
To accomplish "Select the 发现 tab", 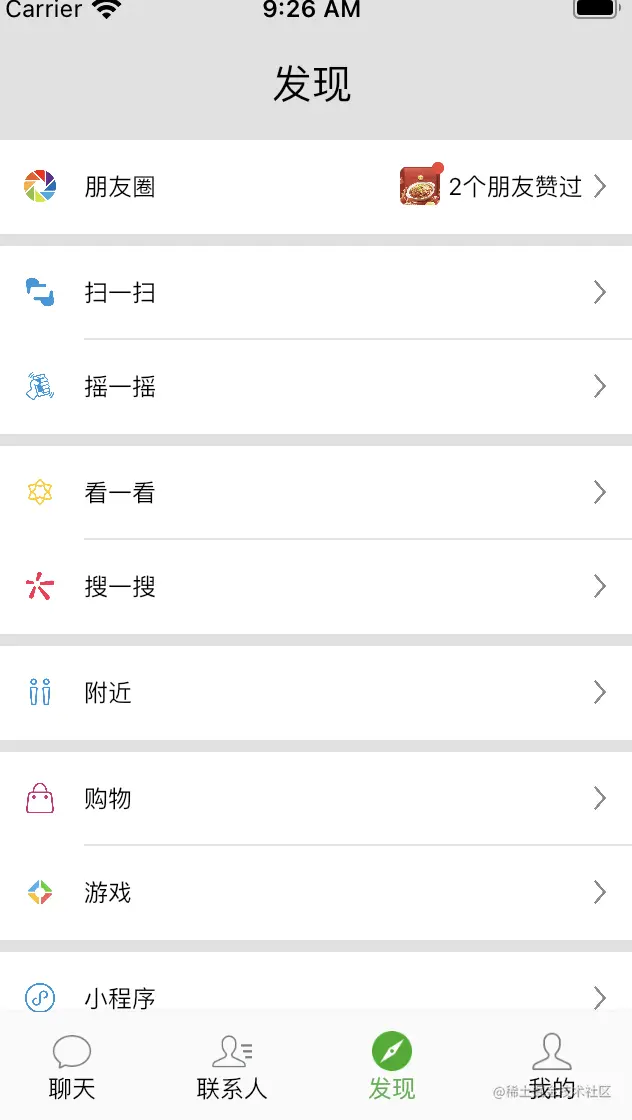I will click(392, 1066).
